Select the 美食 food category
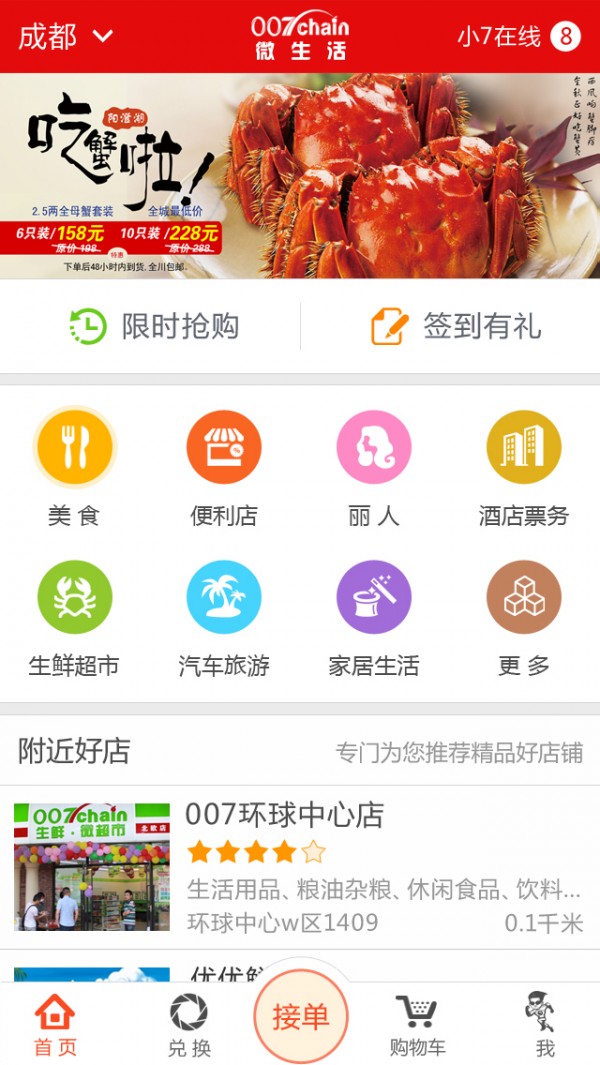600x1065 pixels. pyautogui.click(x=75, y=467)
